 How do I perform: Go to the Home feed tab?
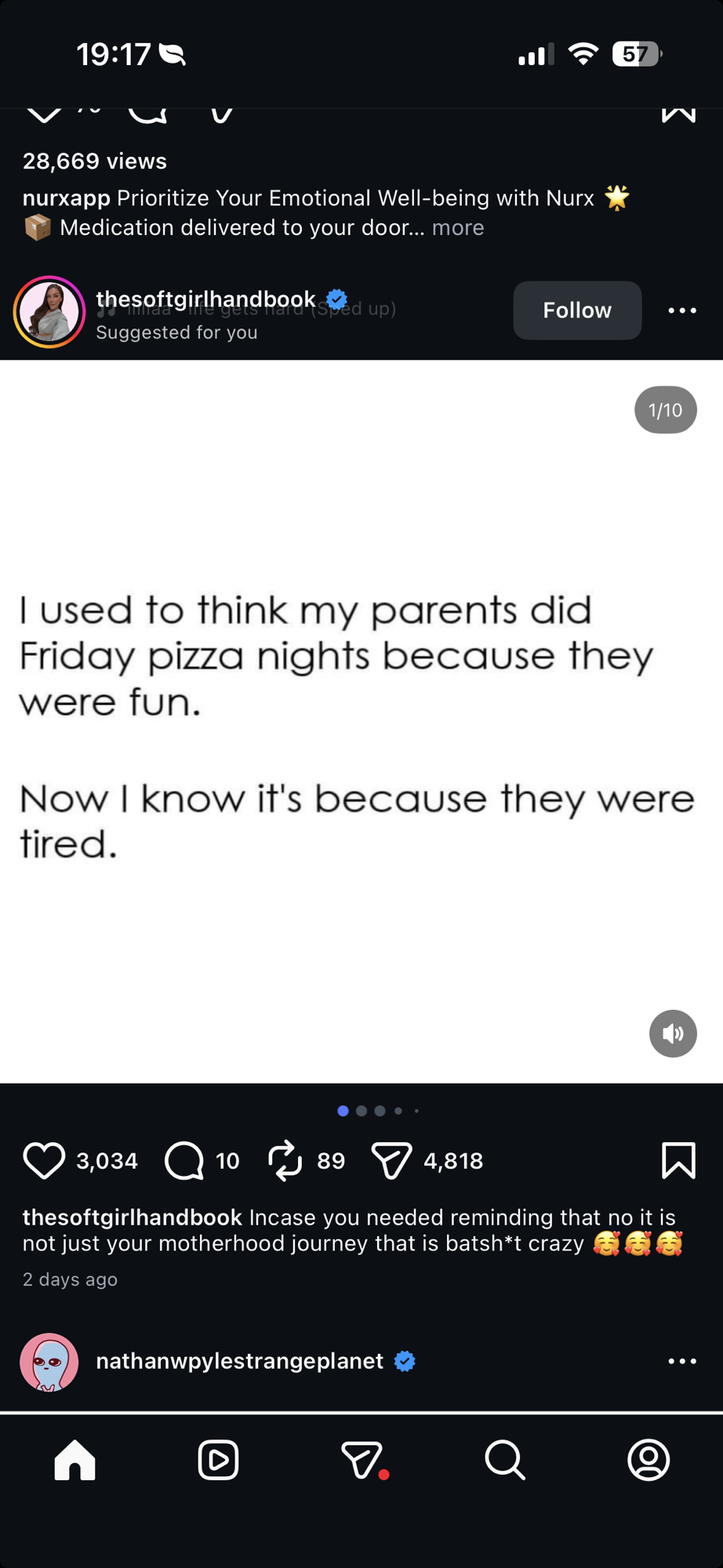(75, 1460)
